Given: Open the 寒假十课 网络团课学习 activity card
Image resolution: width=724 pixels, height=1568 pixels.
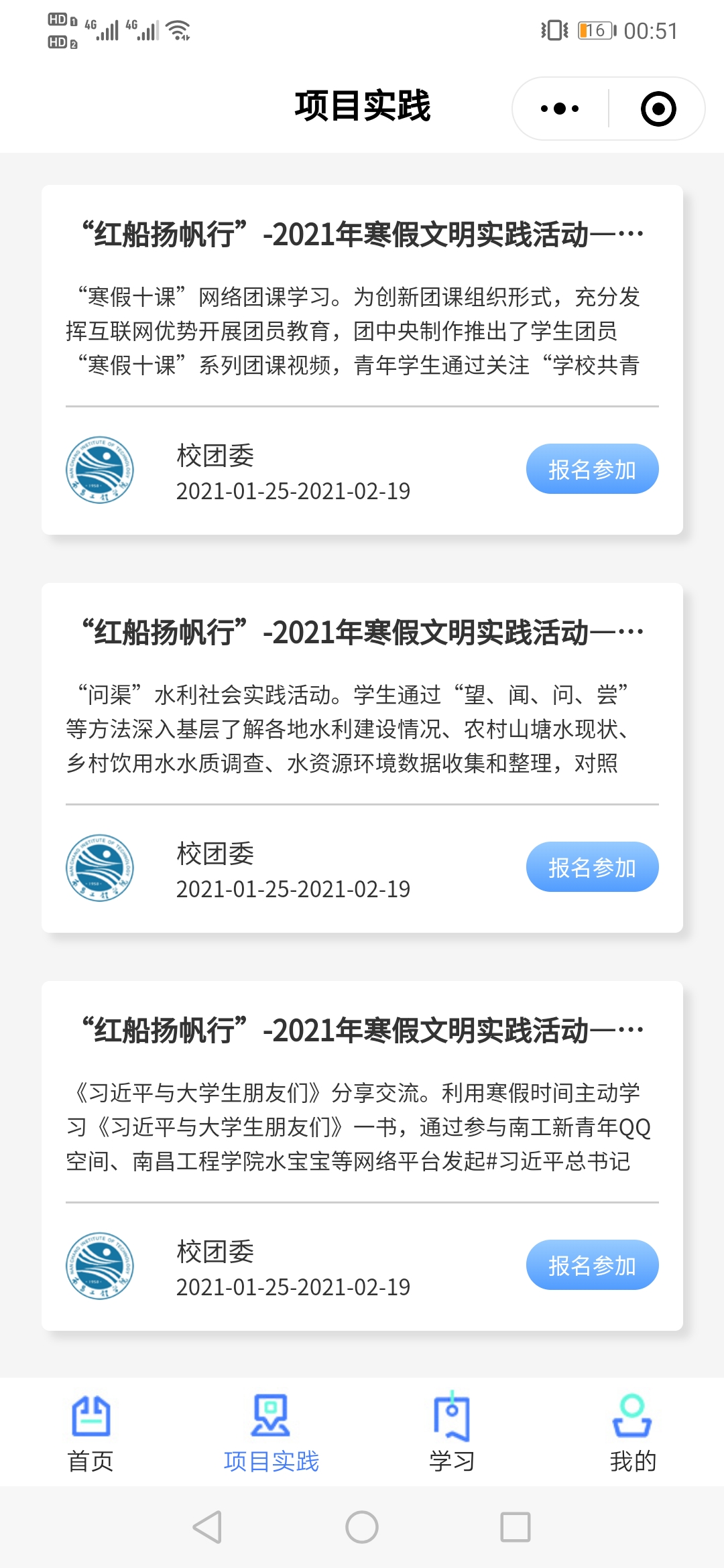Looking at the screenshot, I should pos(362,360).
